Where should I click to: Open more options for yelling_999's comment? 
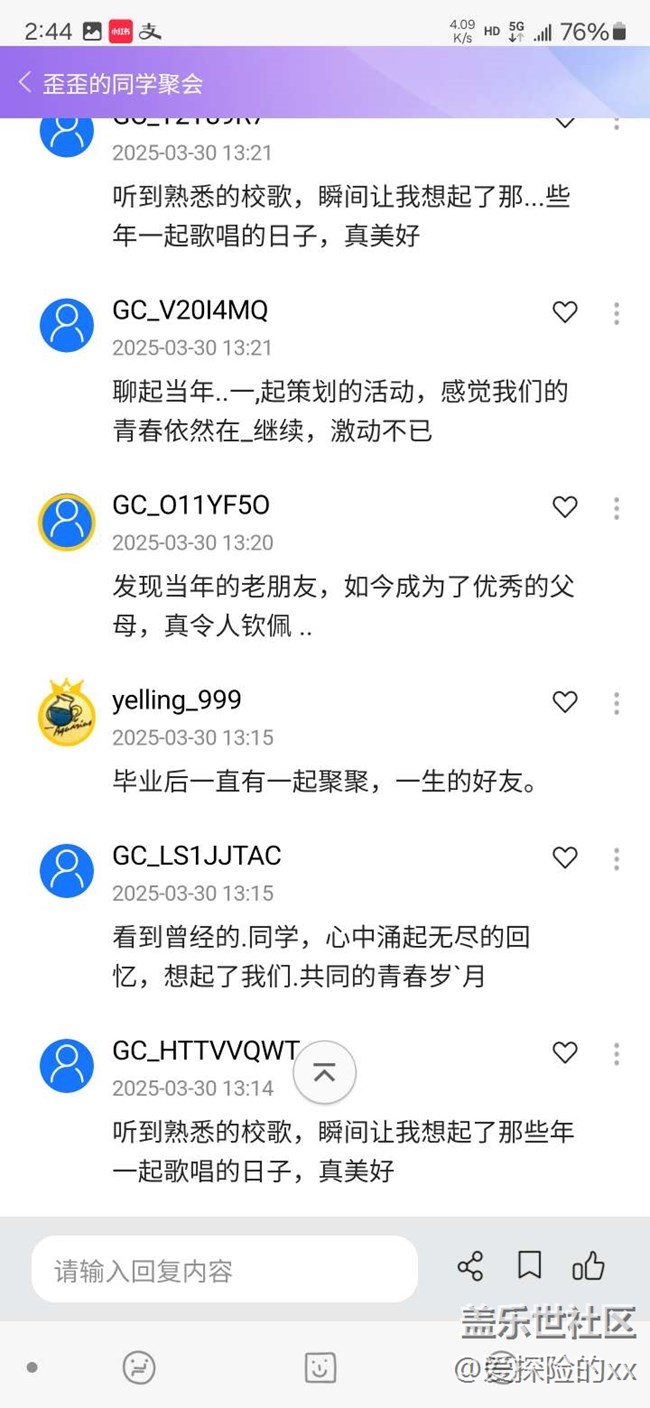pyautogui.click(x=616, y=702)
